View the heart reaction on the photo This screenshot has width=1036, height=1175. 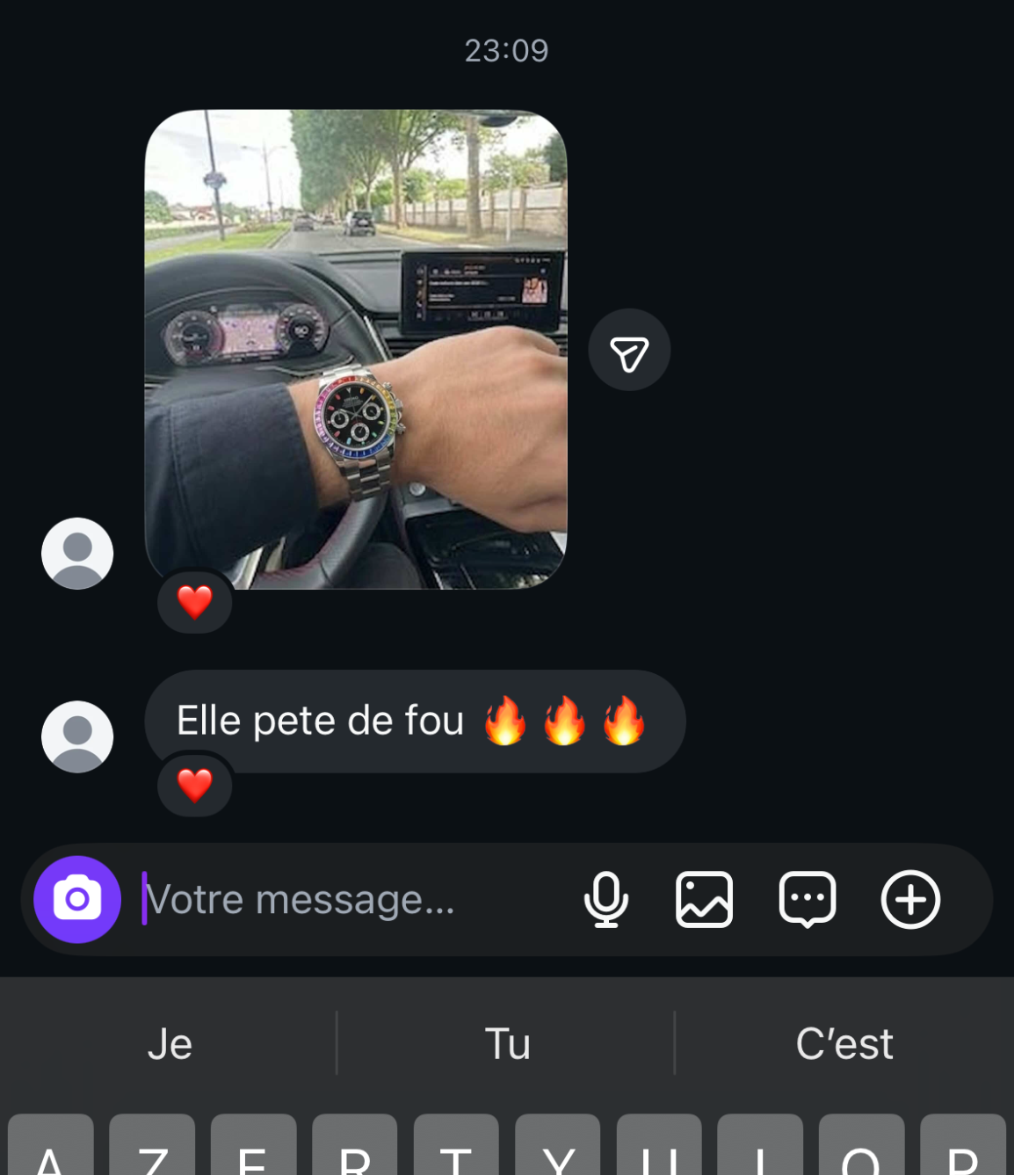tap(195, 602)
